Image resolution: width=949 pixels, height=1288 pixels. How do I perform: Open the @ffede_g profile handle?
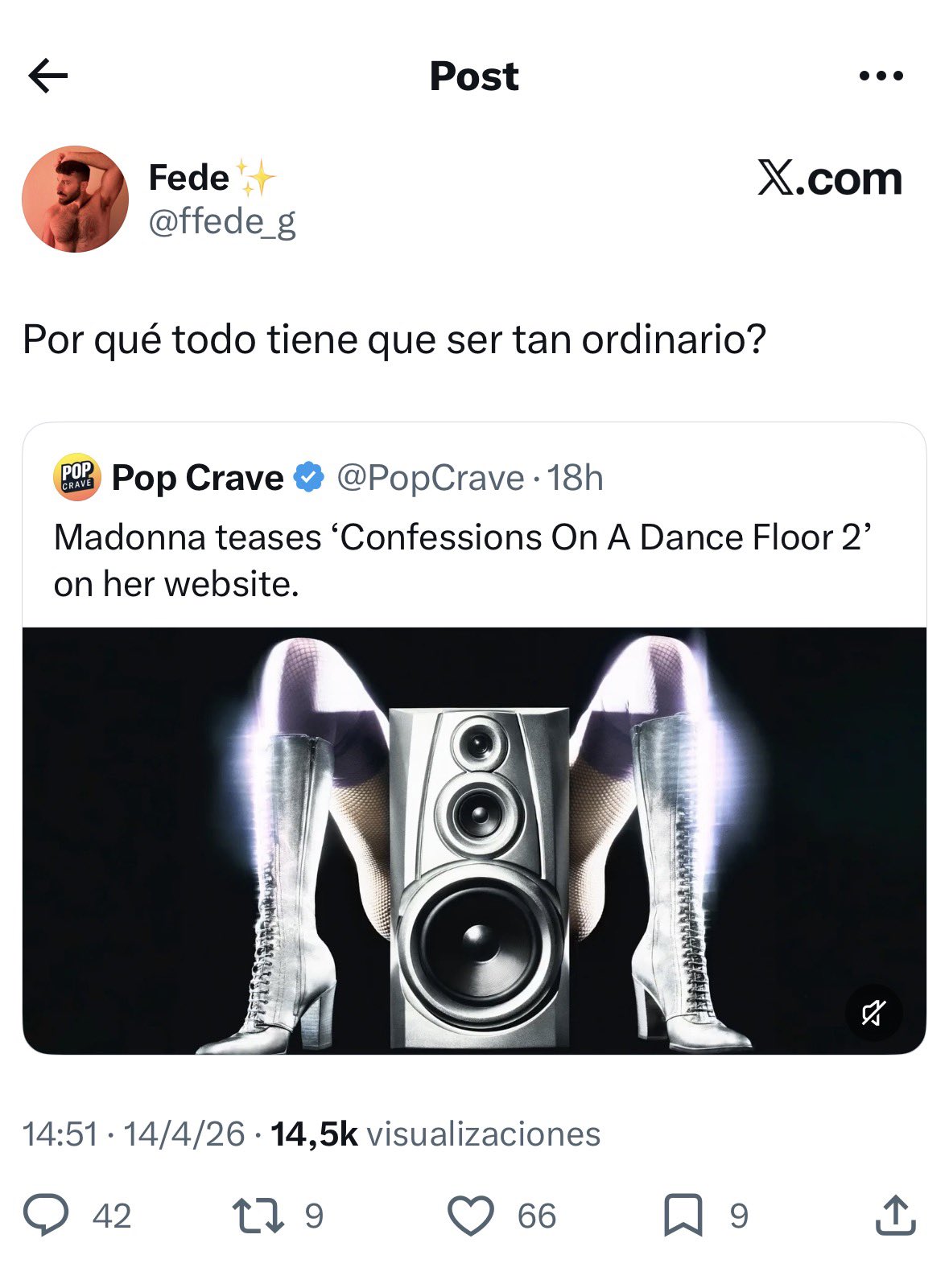click(x=222, y=221)
